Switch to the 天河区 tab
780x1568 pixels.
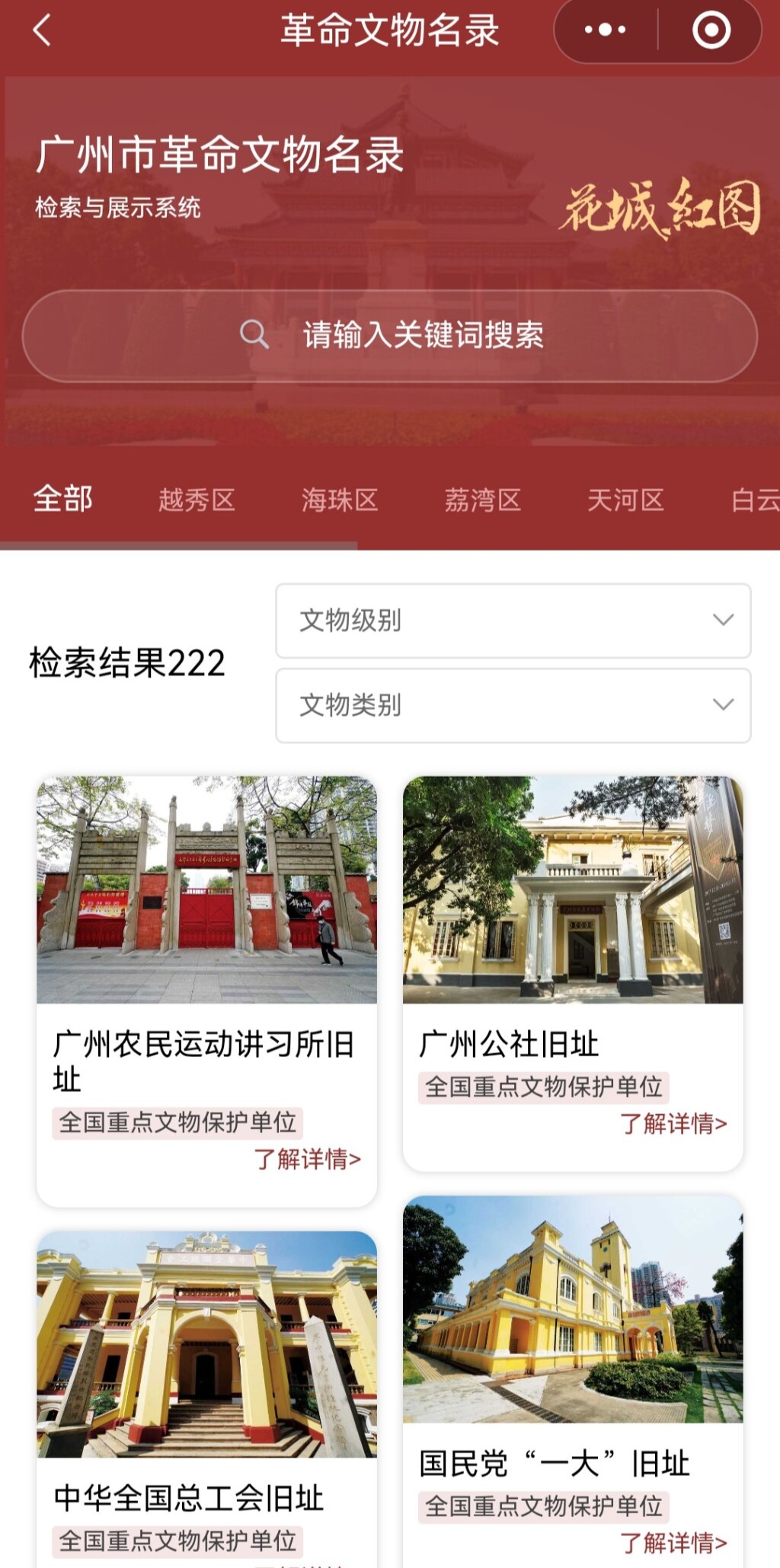pos(625,500)
